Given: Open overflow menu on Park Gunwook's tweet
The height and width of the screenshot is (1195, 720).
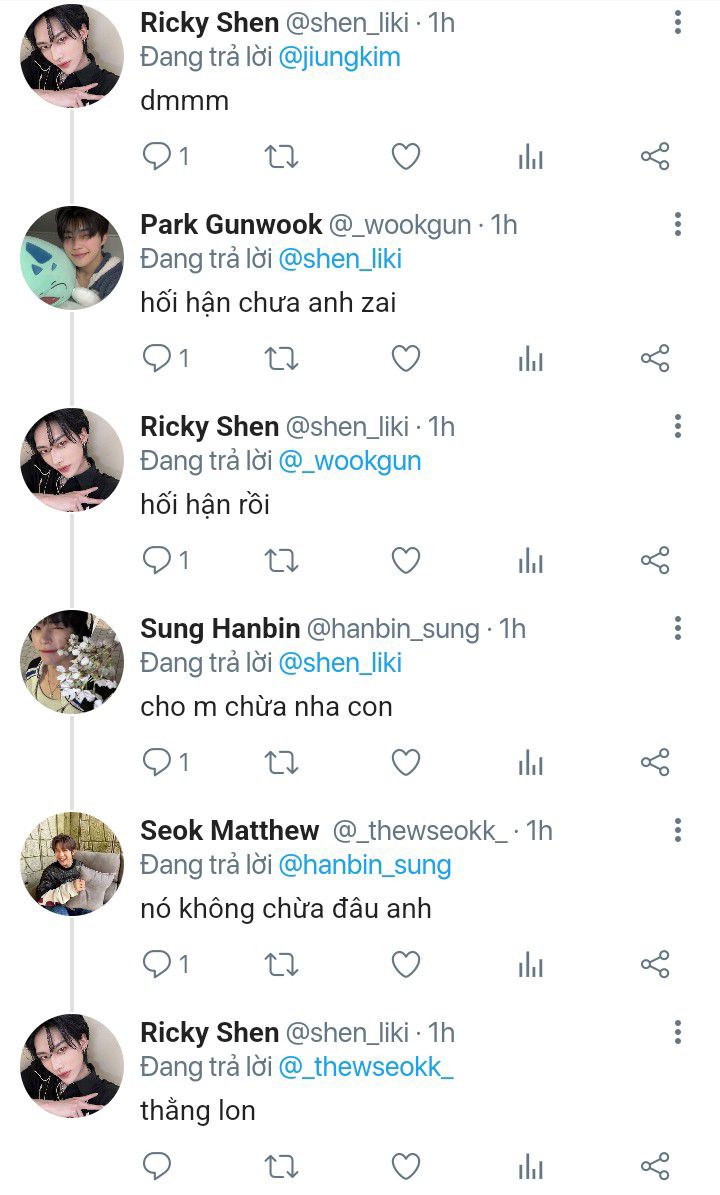Looking at the screenshot, I should pyautogui.click(x=678, y=224).
